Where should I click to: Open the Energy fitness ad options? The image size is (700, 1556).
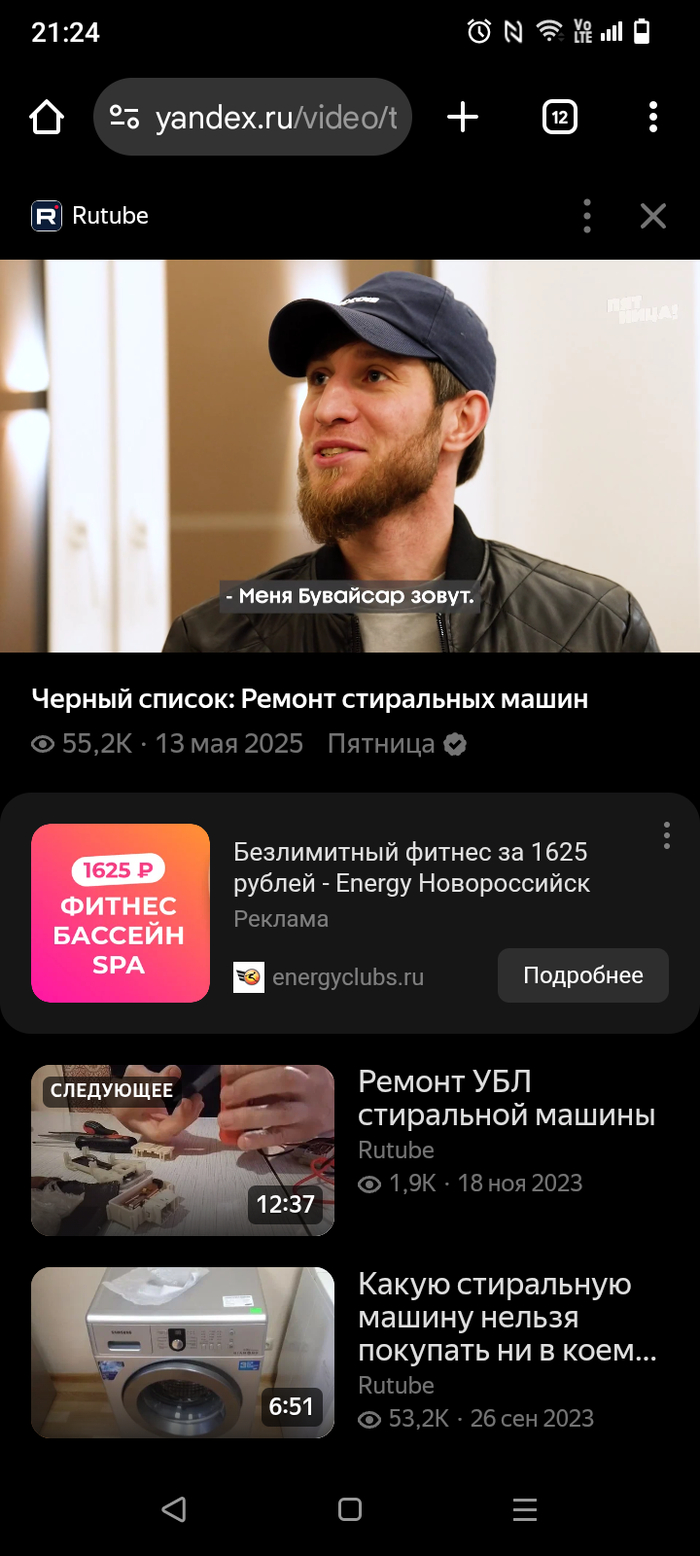[x=666, y=836]
